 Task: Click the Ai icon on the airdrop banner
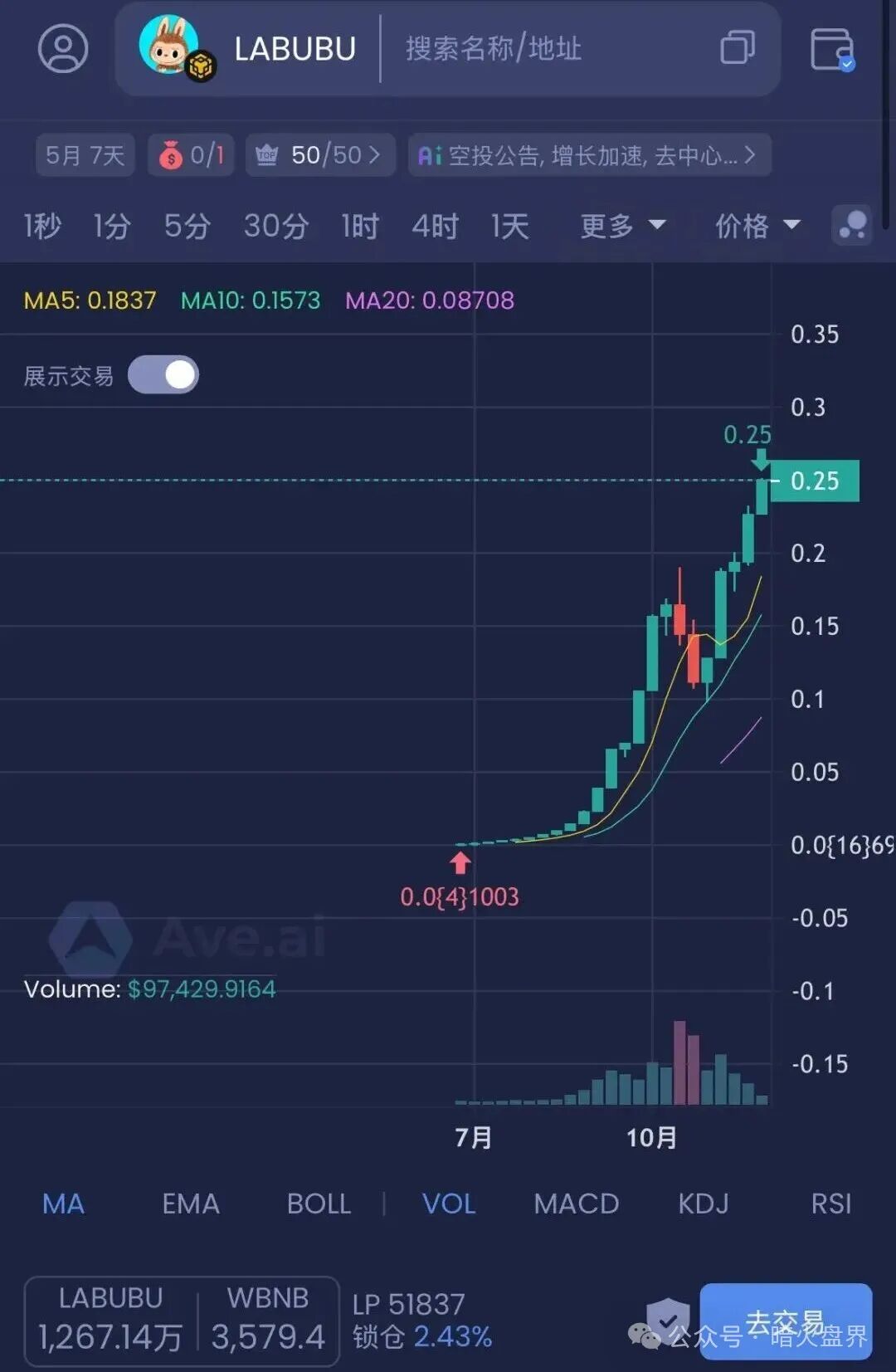click(431, 154)
